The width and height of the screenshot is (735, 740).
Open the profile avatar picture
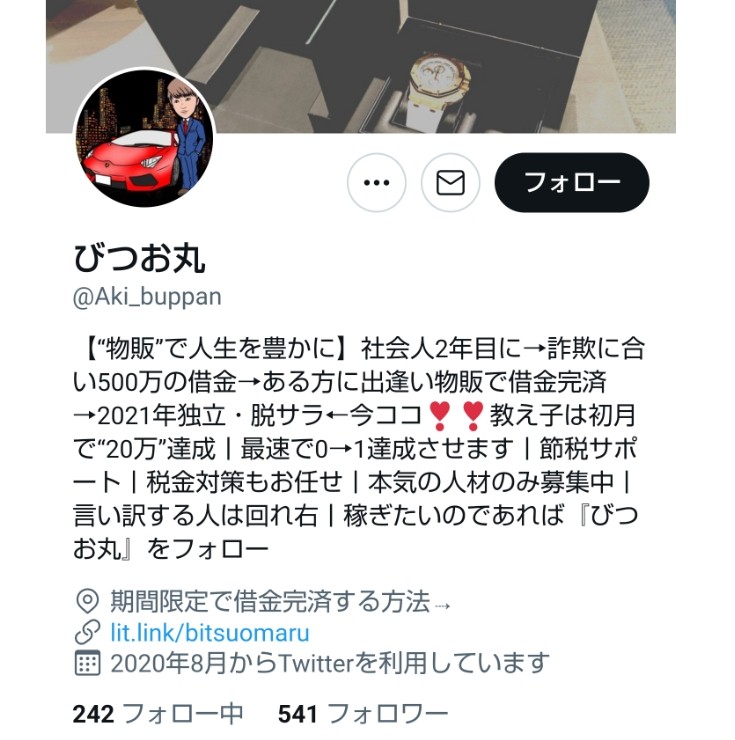pos(144,138)
